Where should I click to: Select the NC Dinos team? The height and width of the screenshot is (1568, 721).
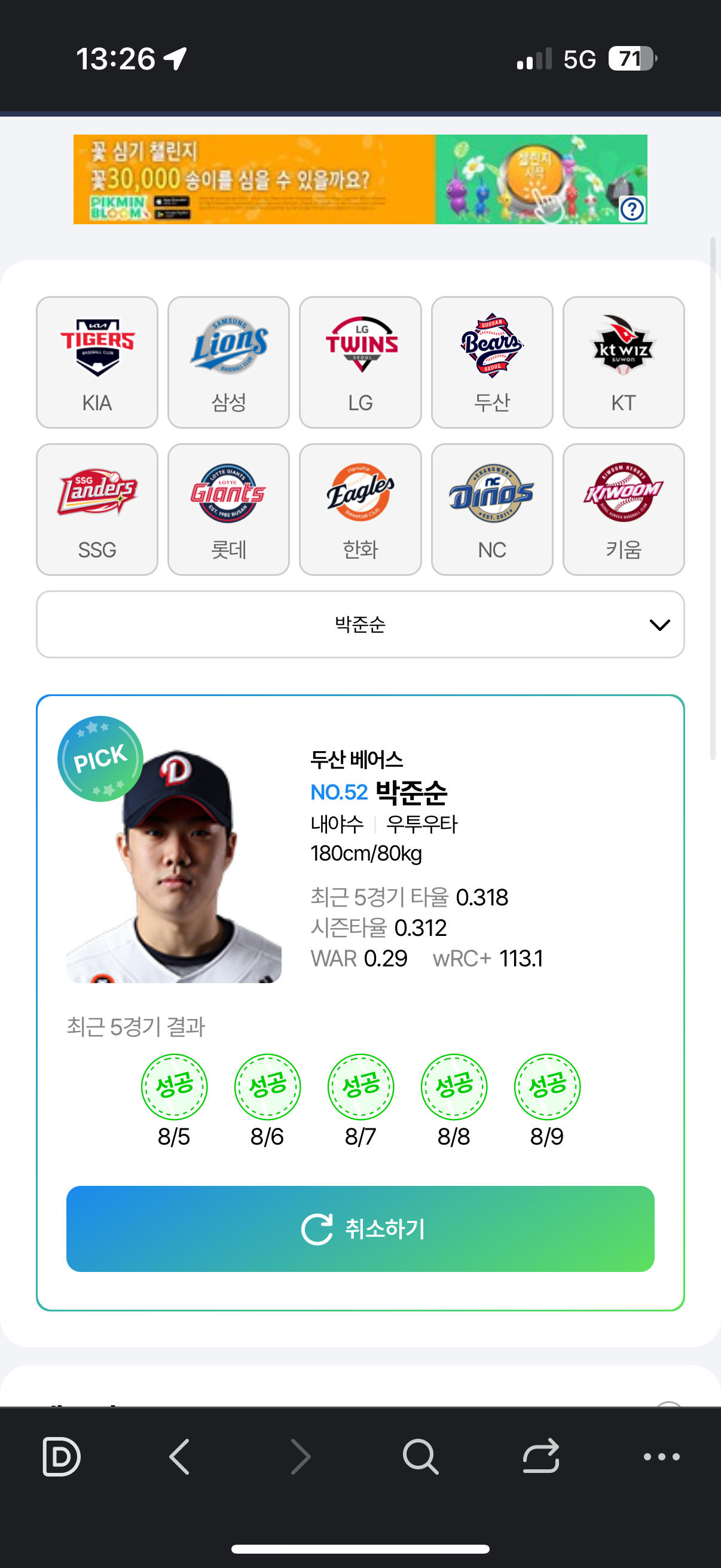(492, 510)
